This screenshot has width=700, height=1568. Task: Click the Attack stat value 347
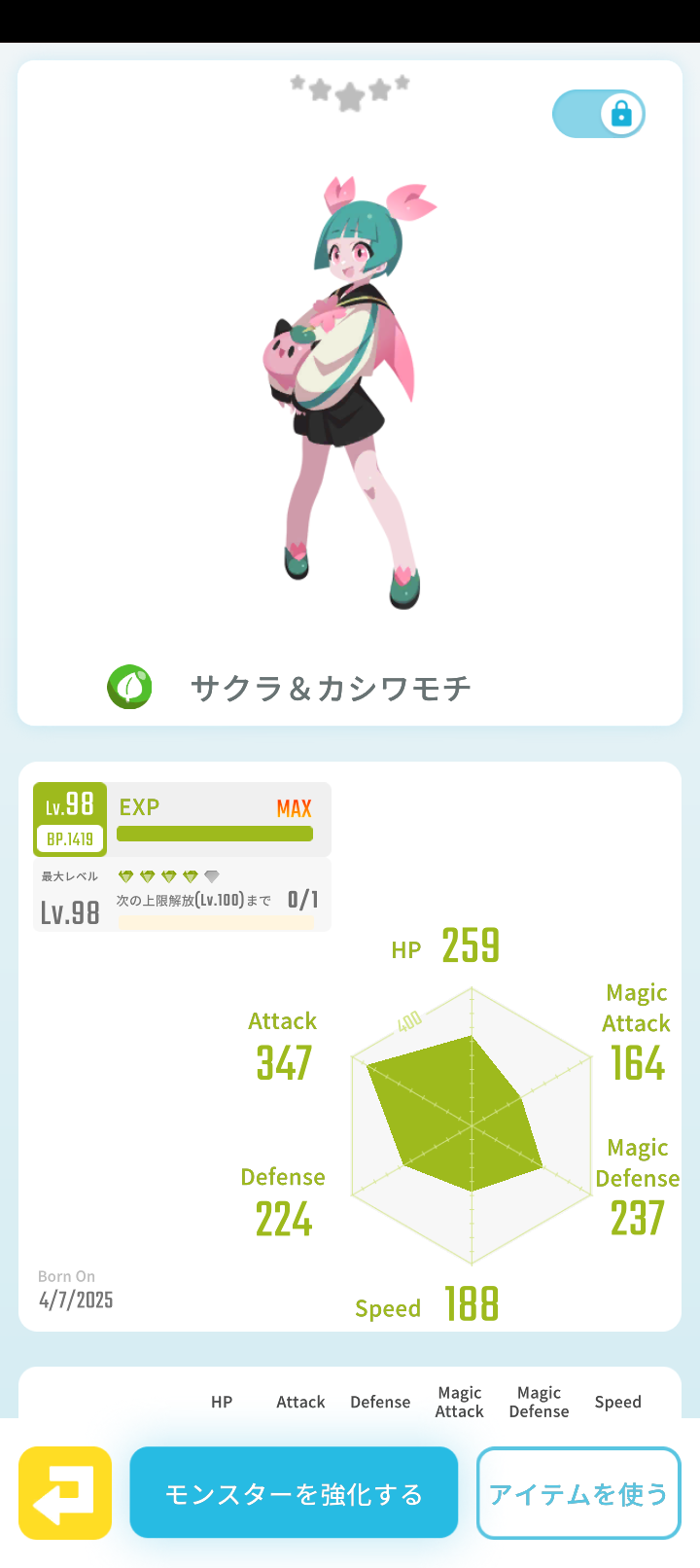coord(283,1063)
